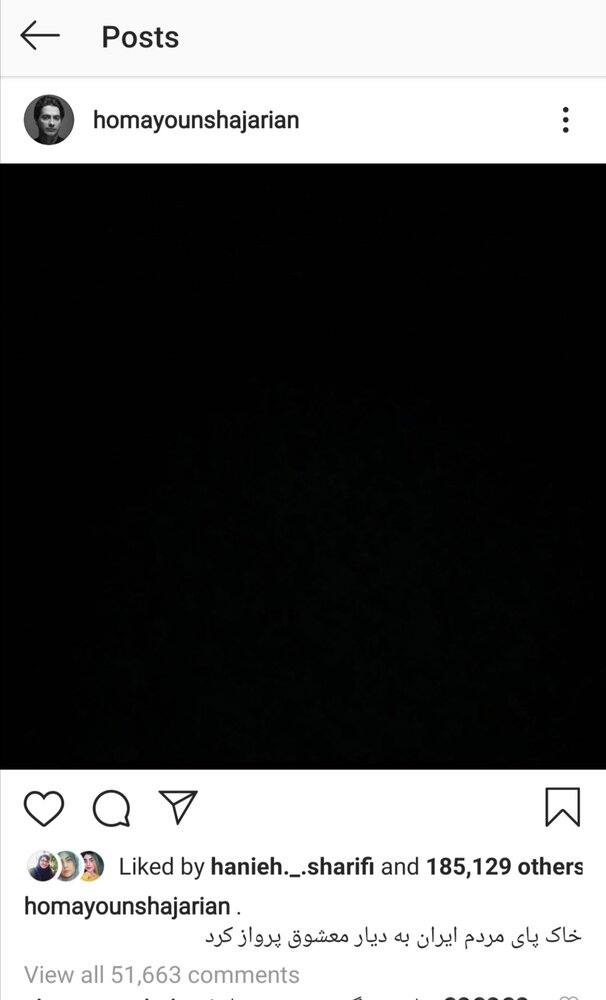Image resolution: width=606 pixels, height=1000 pixels.
Task: Like the post with heart icon
Action: pyautogui.click(x=44, y=808)
